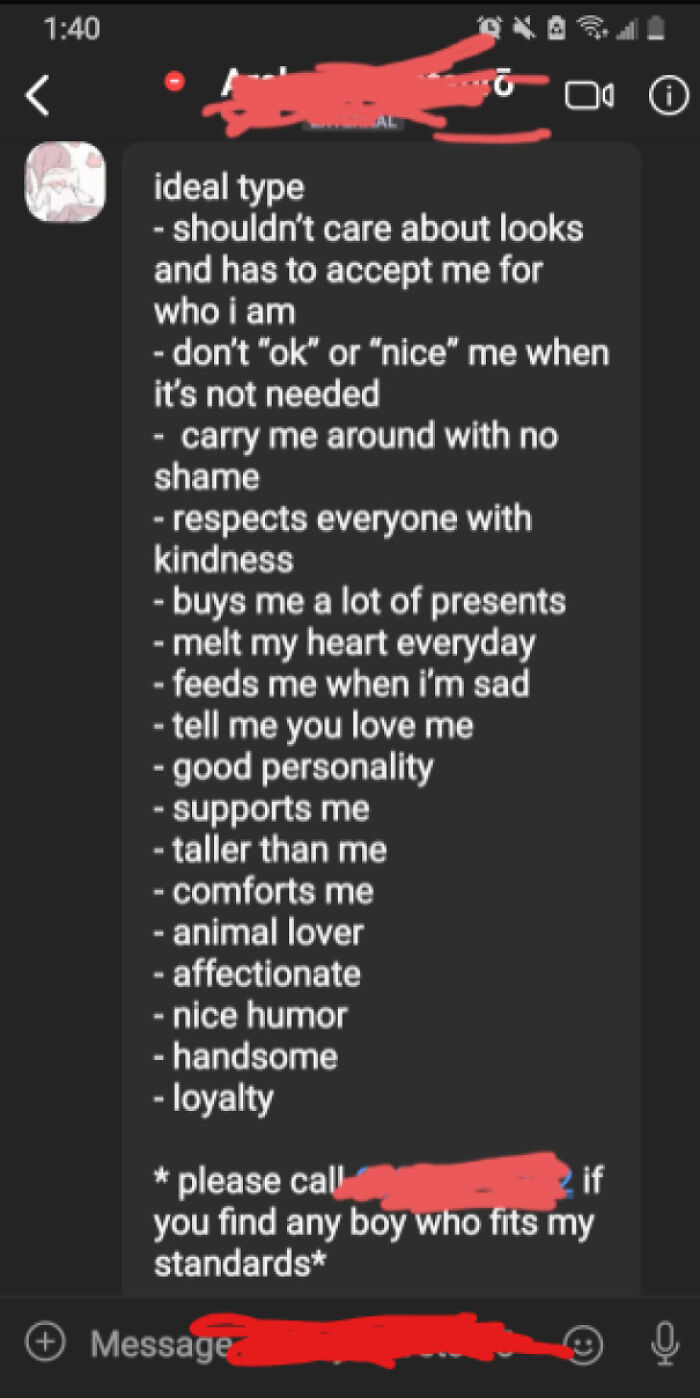Record a voice message with the microphone

click(664, 1343)
